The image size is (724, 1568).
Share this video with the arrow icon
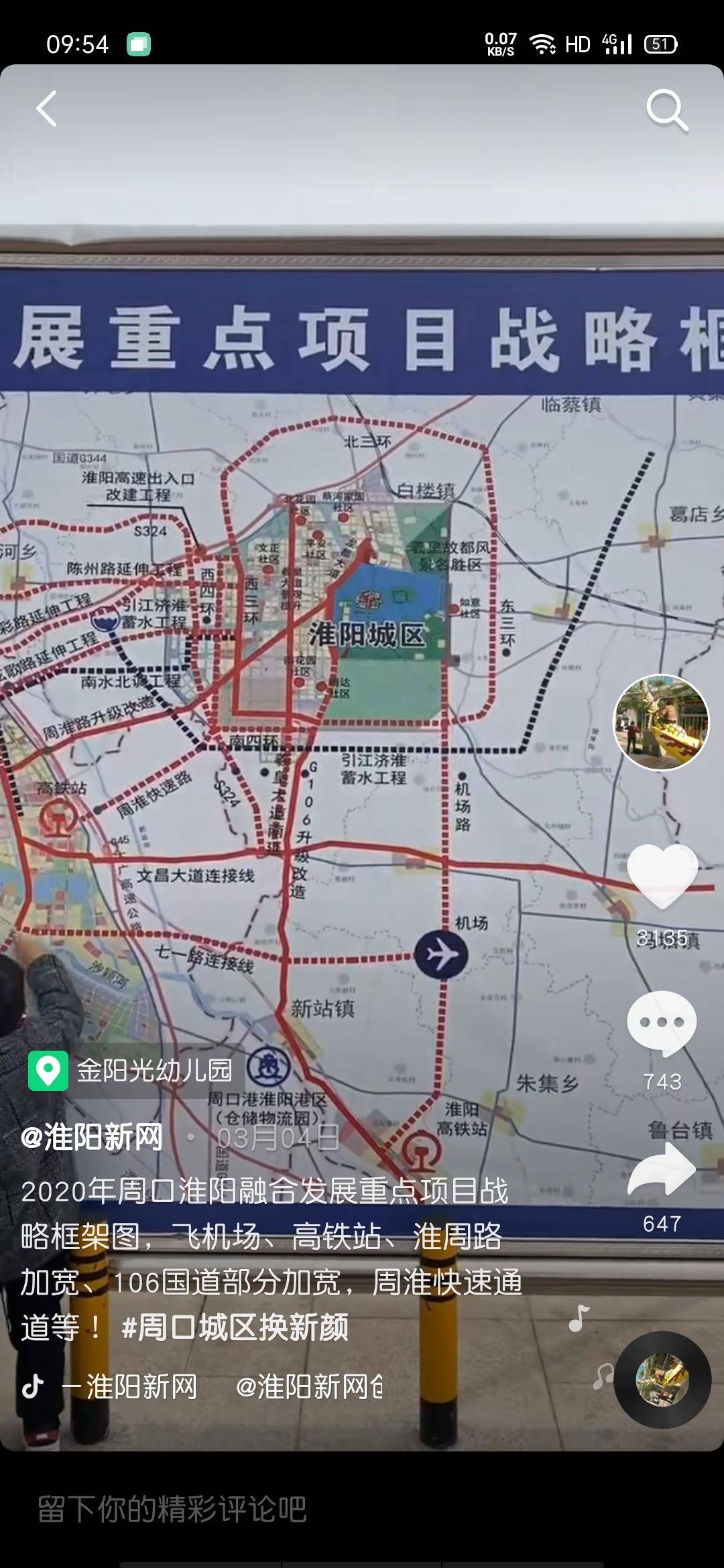click(x=662, y=1171)
